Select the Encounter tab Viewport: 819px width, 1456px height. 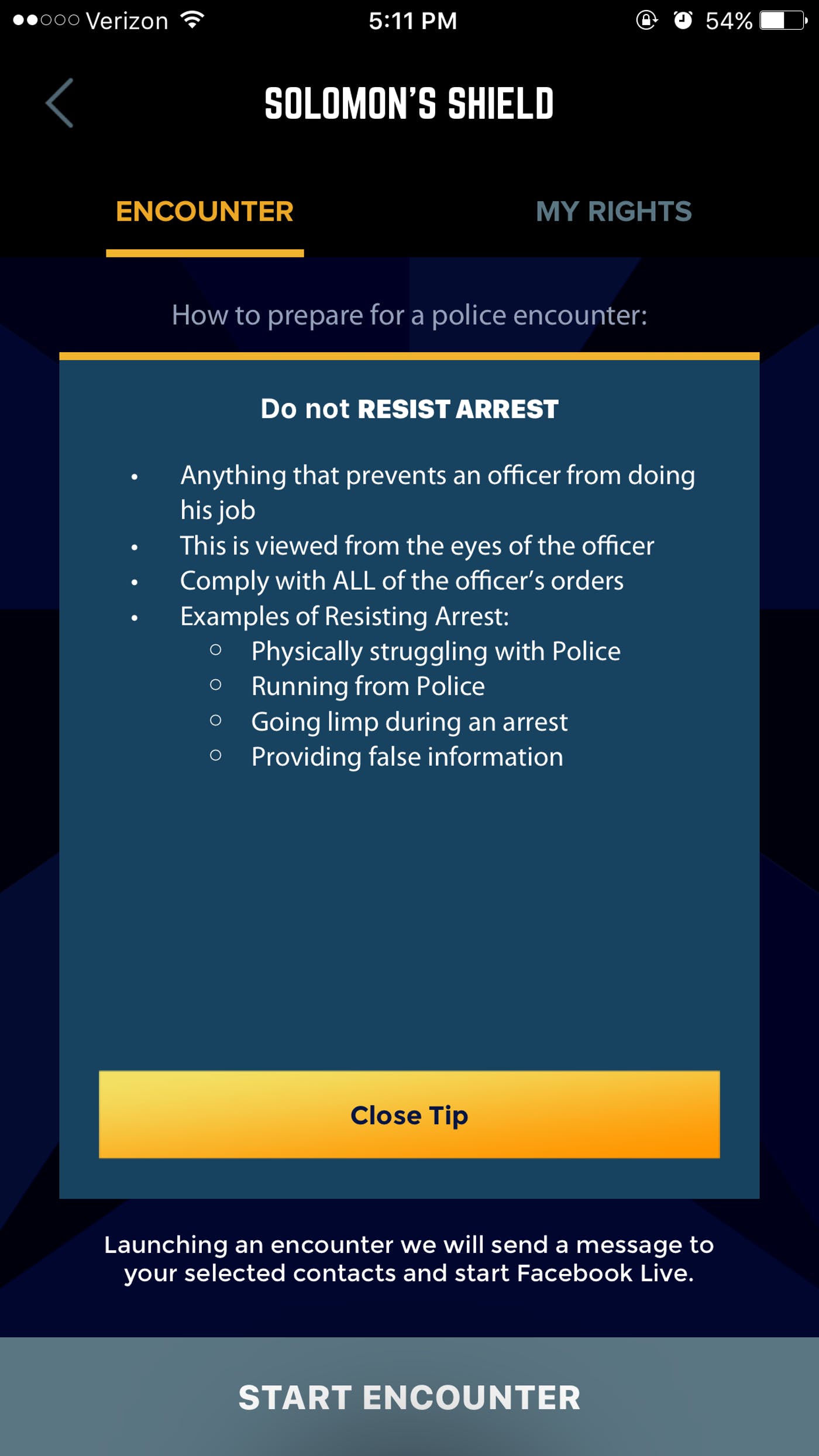tap(204, 212)
